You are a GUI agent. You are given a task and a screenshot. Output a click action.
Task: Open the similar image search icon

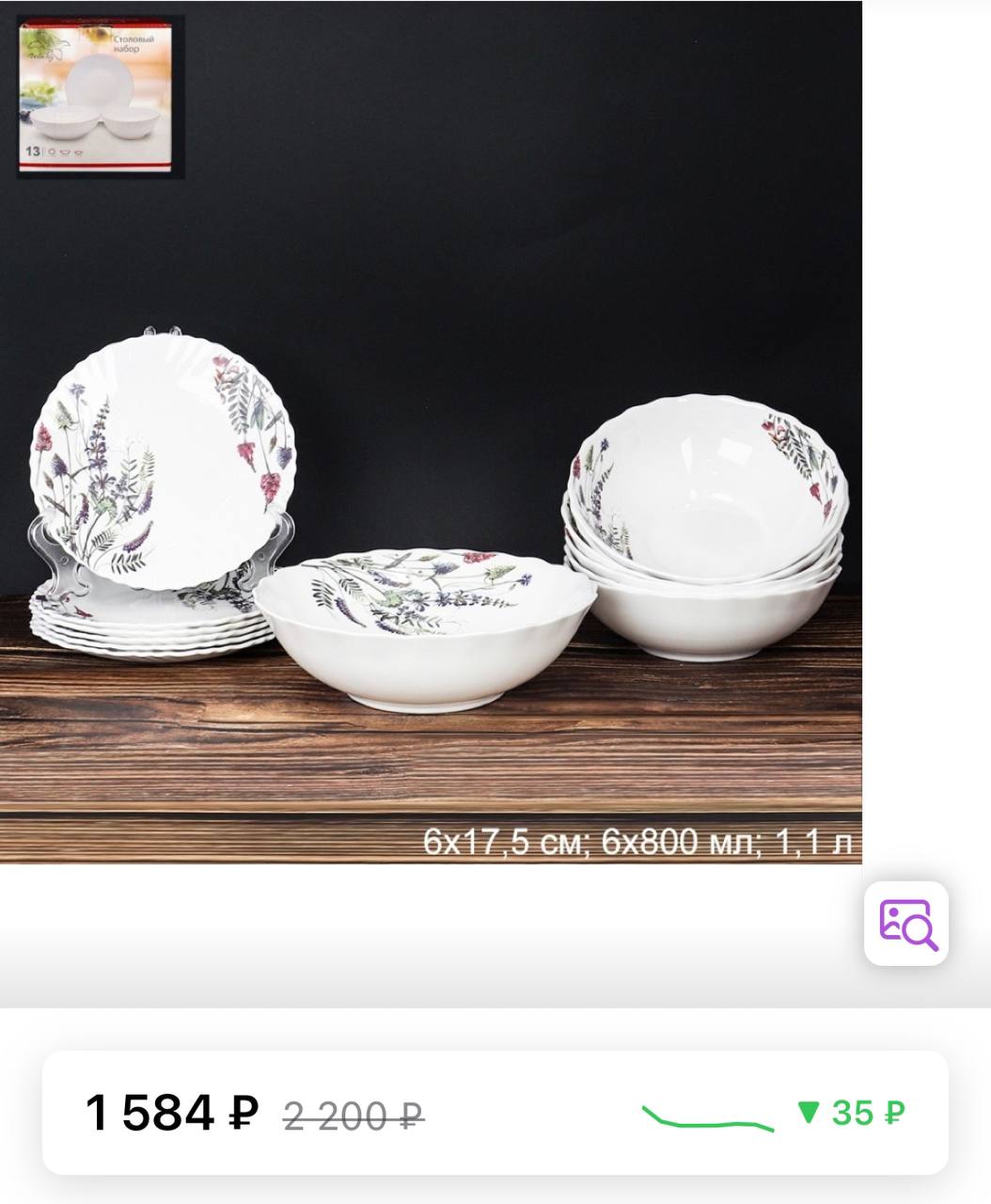pyautogui.click(x=905, y=924)
